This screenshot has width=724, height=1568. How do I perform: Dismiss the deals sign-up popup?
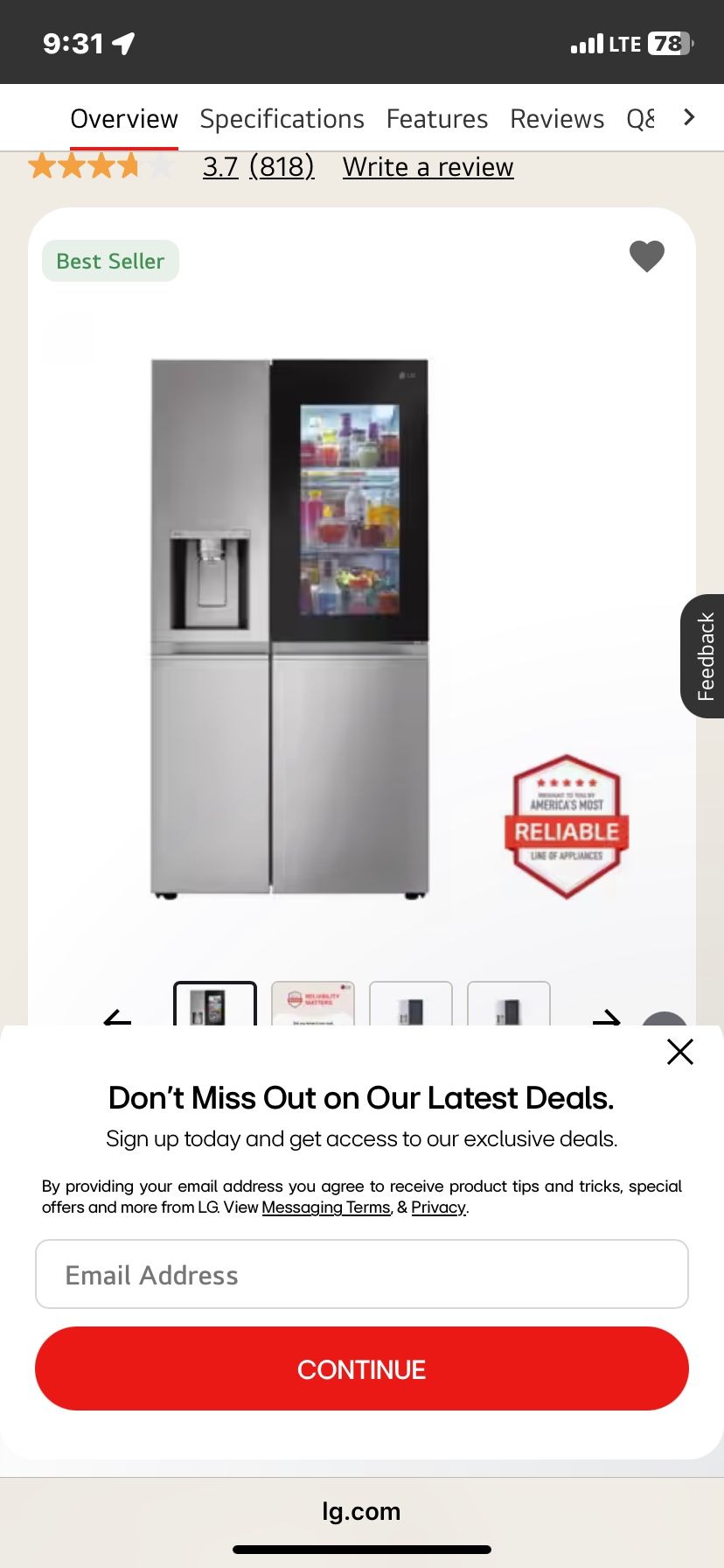tap(679, 1051)
